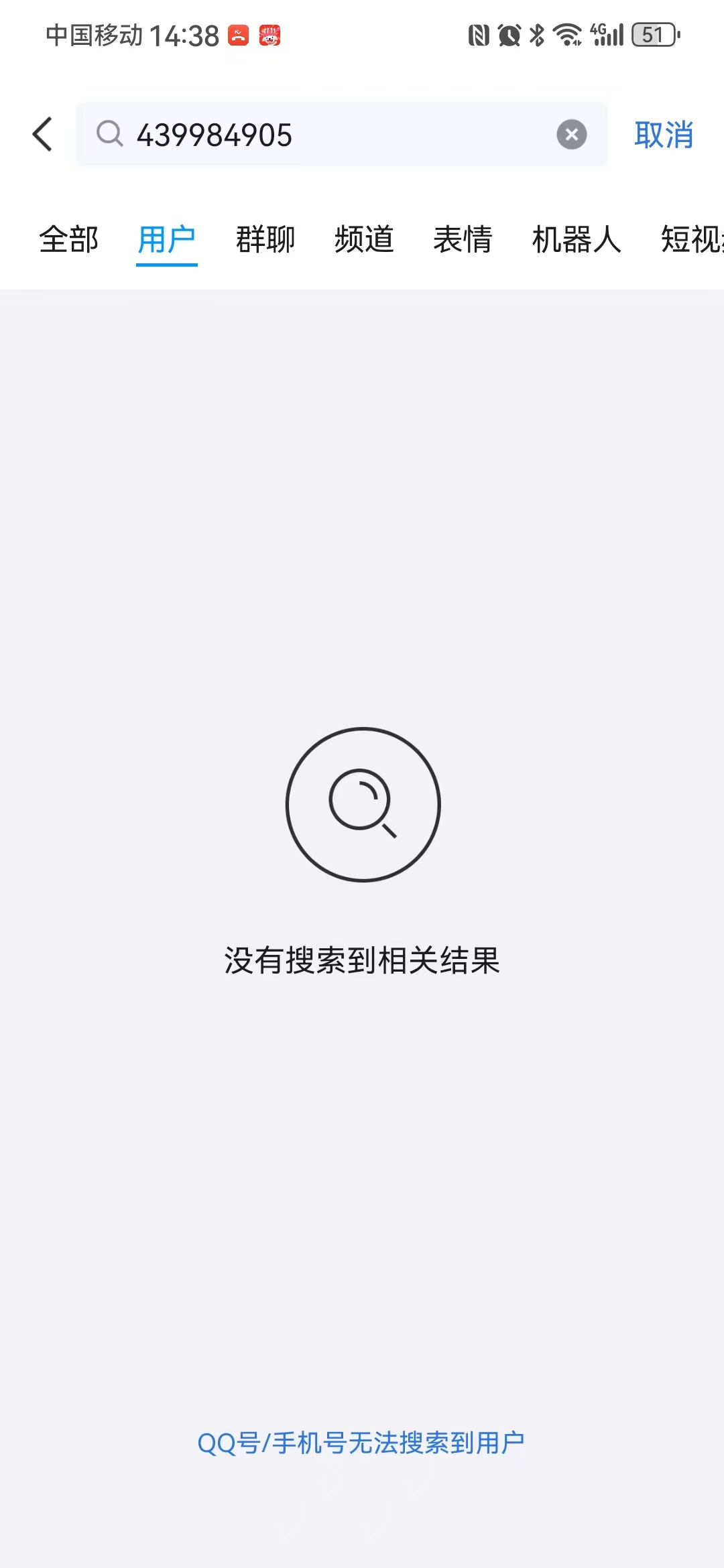
Task: Switch to the 短视频 tab
Action: [692, 240]
